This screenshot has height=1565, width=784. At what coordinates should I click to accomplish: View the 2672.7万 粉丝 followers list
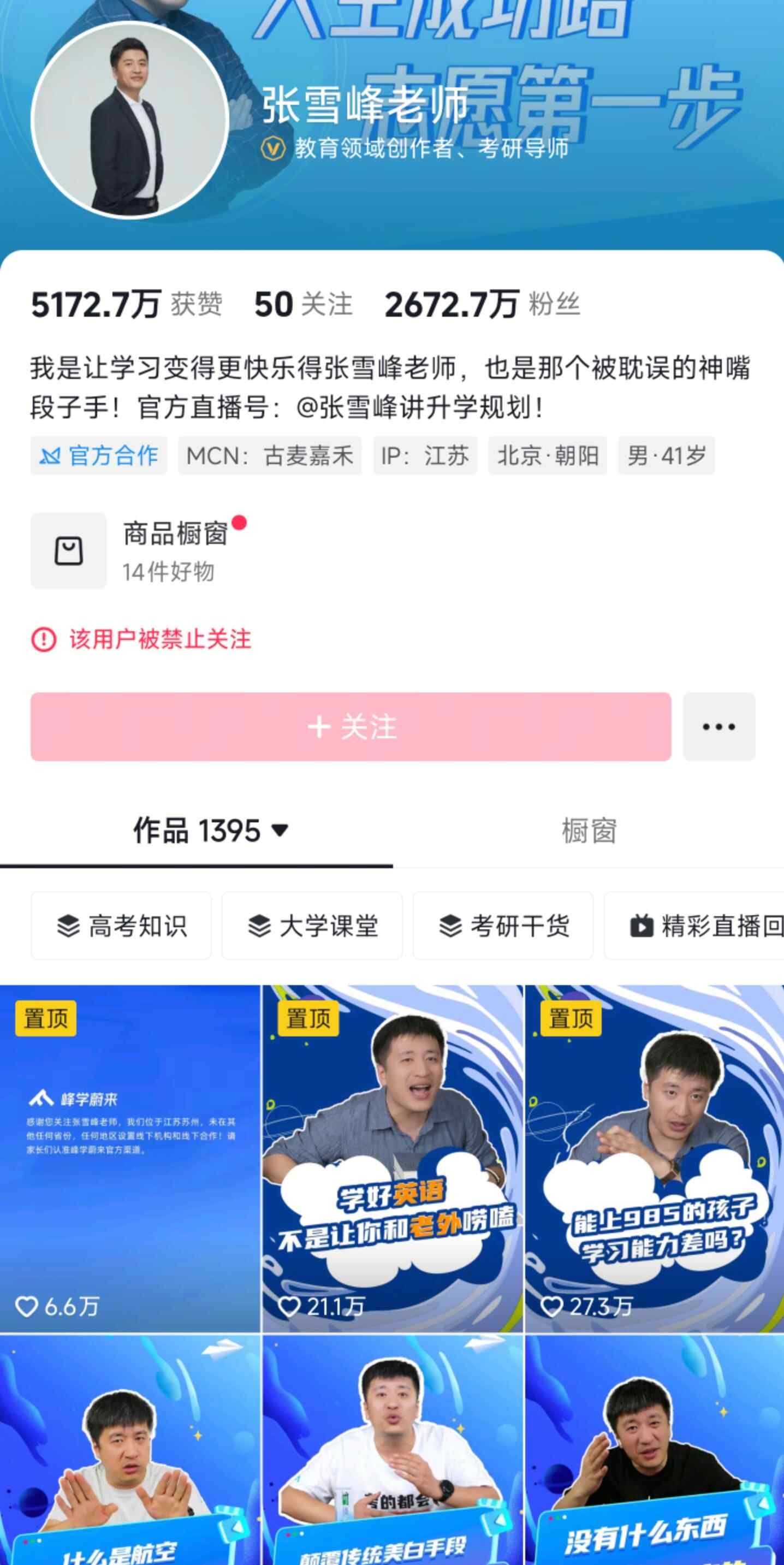482,304
